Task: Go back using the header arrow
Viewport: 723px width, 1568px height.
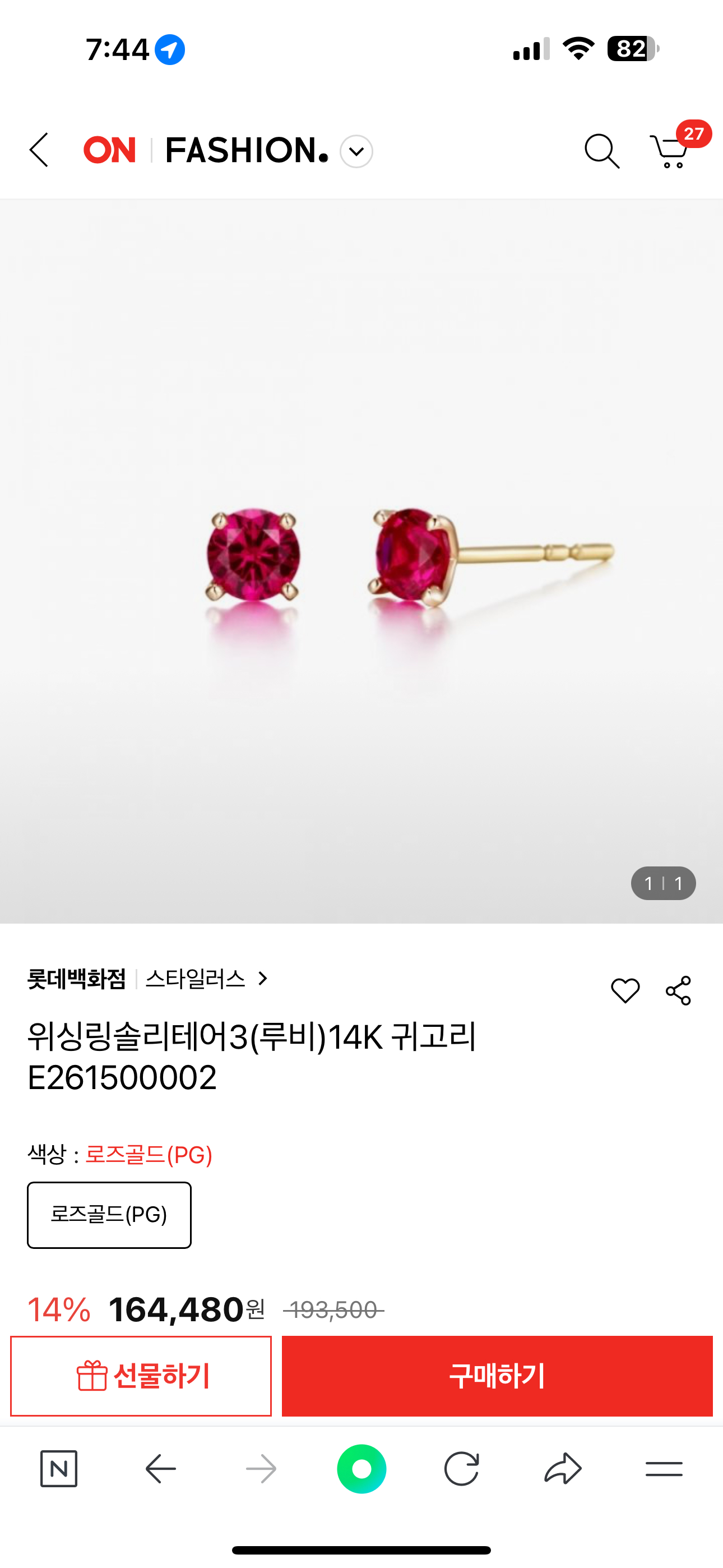Action: point(39,150)
